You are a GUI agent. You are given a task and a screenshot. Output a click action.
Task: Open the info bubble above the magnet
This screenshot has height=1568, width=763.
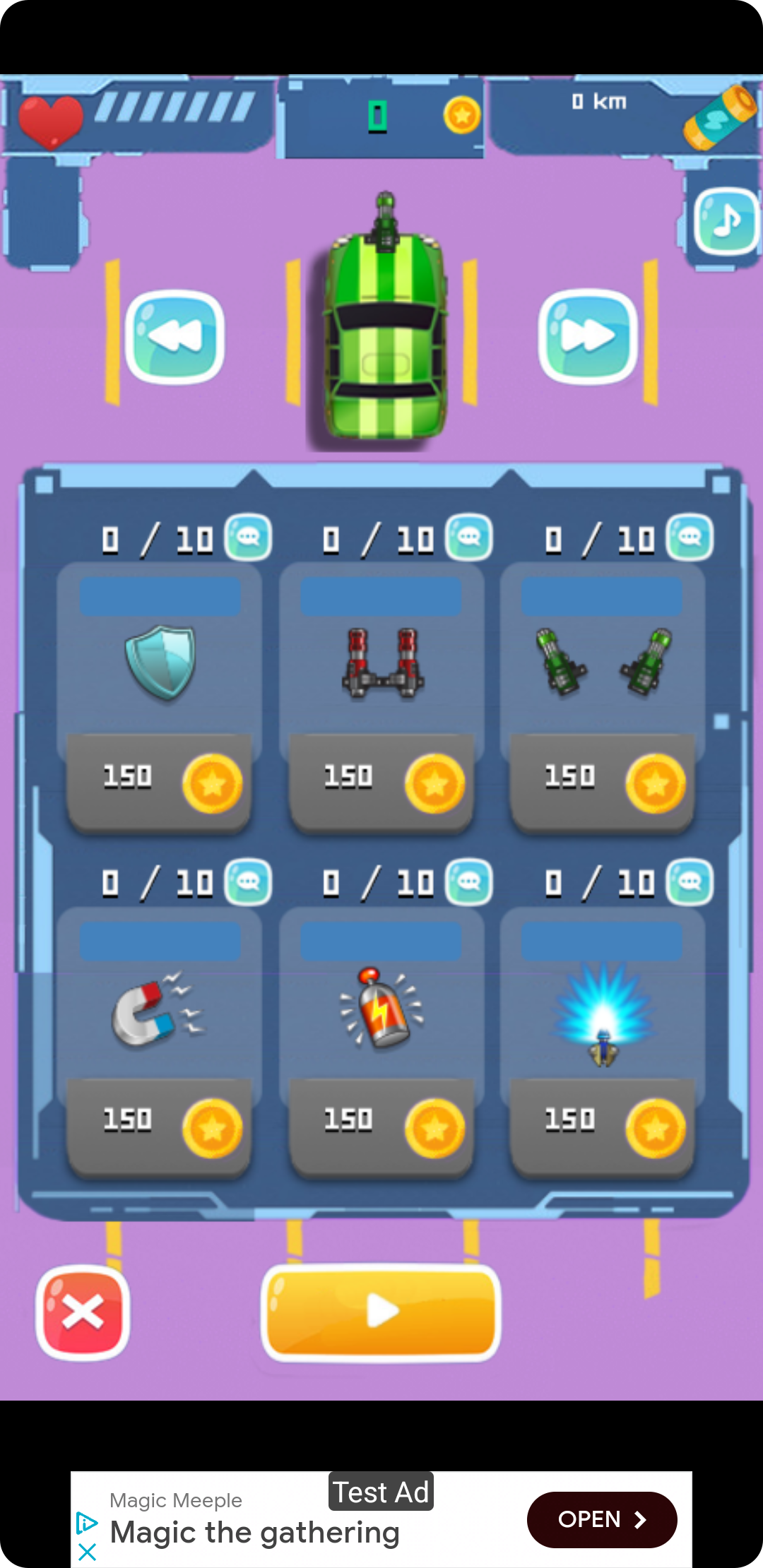pyautogui.click(x=248, y=882)
